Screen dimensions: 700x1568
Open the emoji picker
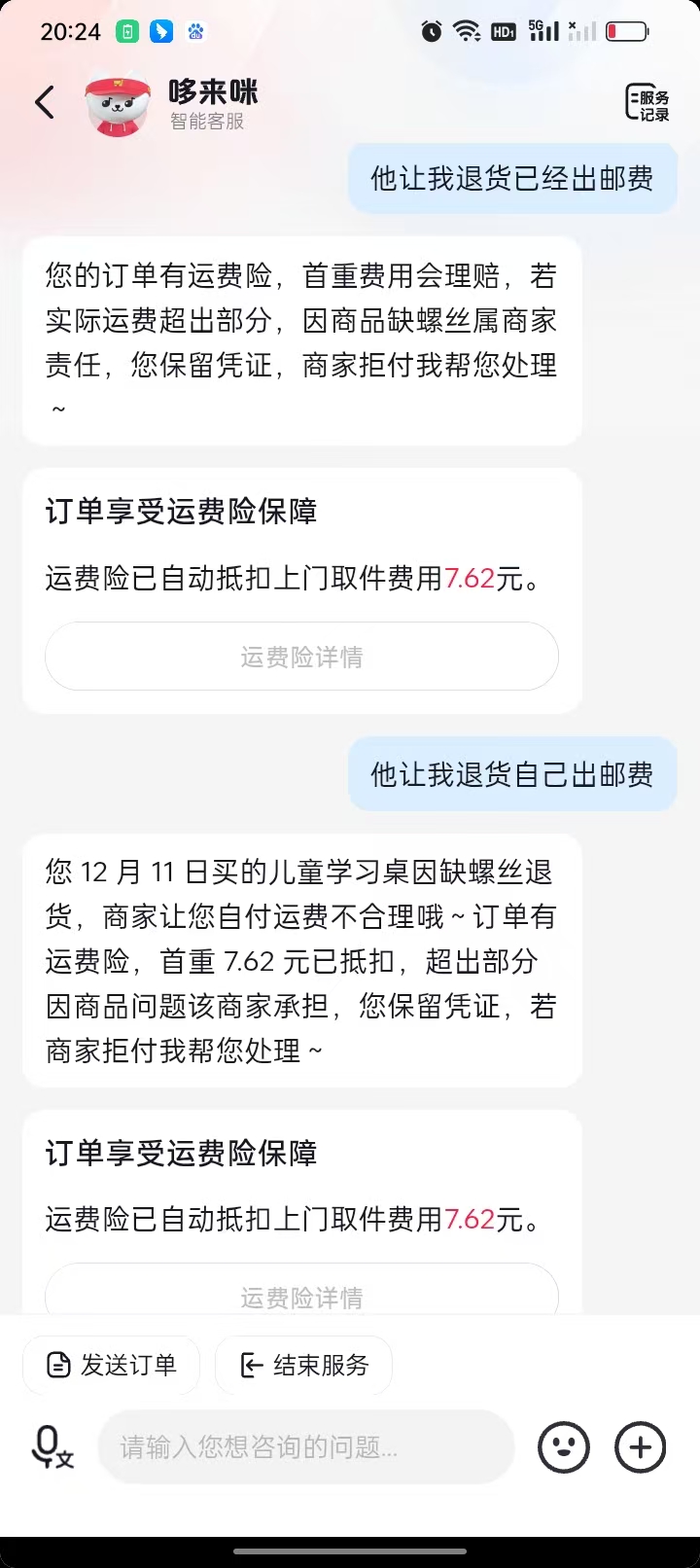coord(564,1447)
